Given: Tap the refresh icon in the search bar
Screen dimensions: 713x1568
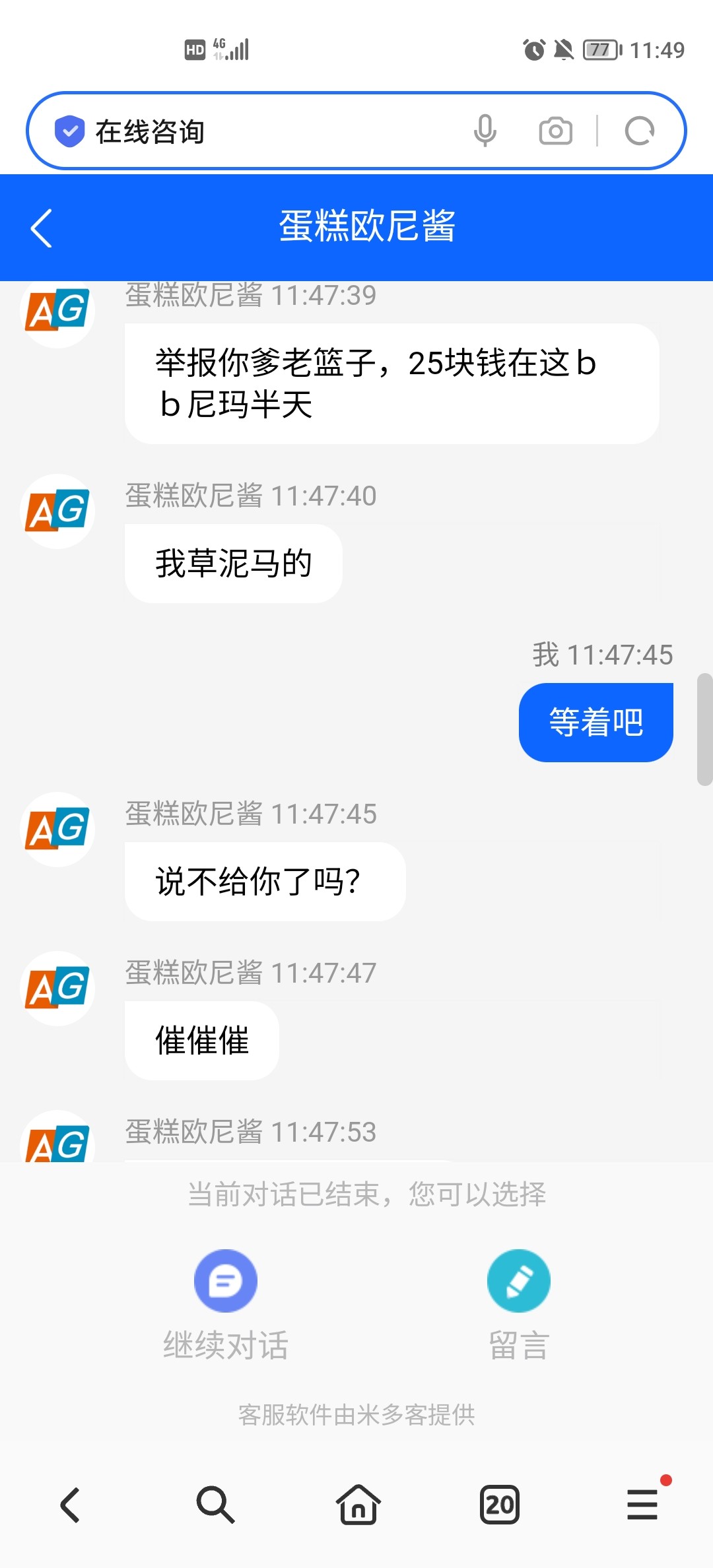Looking at the screenshot, I should 639,130.
